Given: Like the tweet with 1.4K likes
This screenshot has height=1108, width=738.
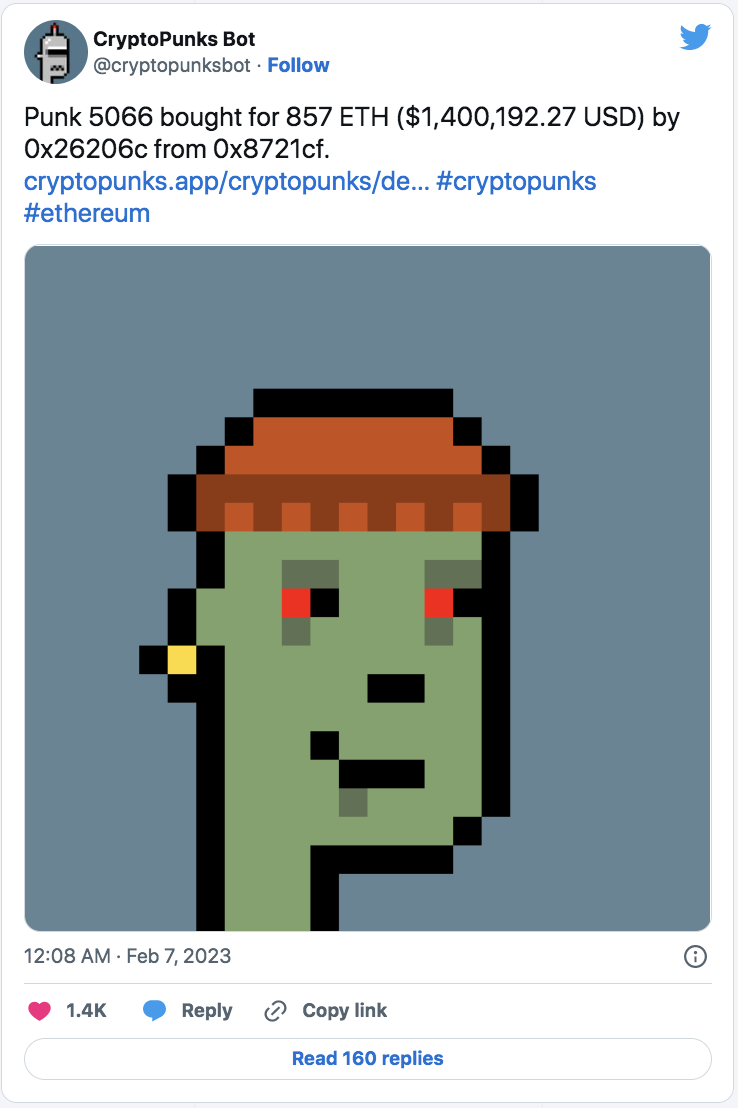Looking at the screenshot, I should click(40, 1011).
